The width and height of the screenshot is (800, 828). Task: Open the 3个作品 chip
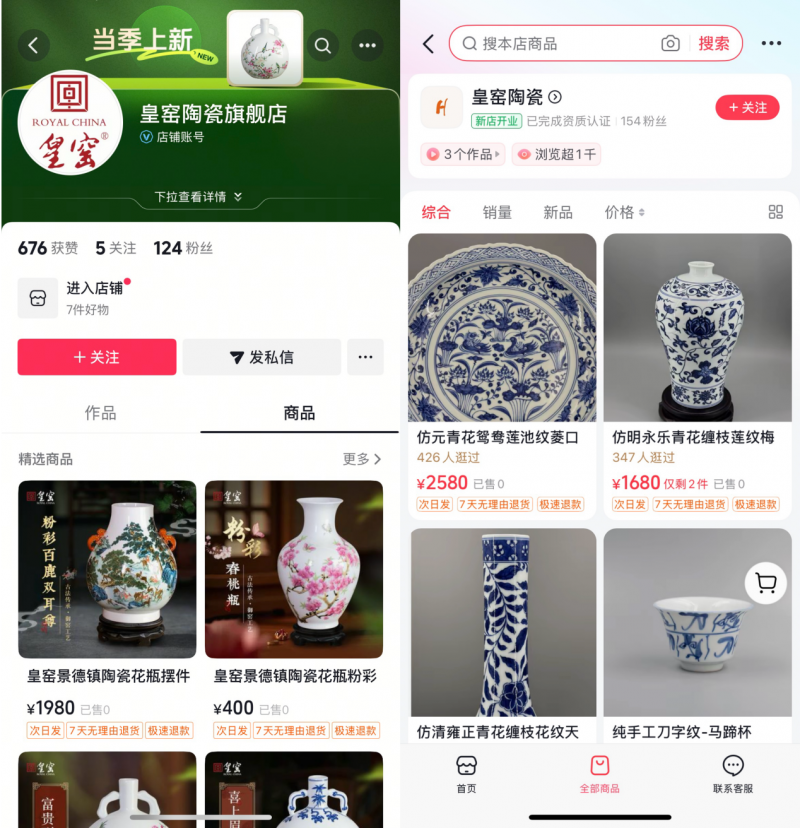point(462,154)
